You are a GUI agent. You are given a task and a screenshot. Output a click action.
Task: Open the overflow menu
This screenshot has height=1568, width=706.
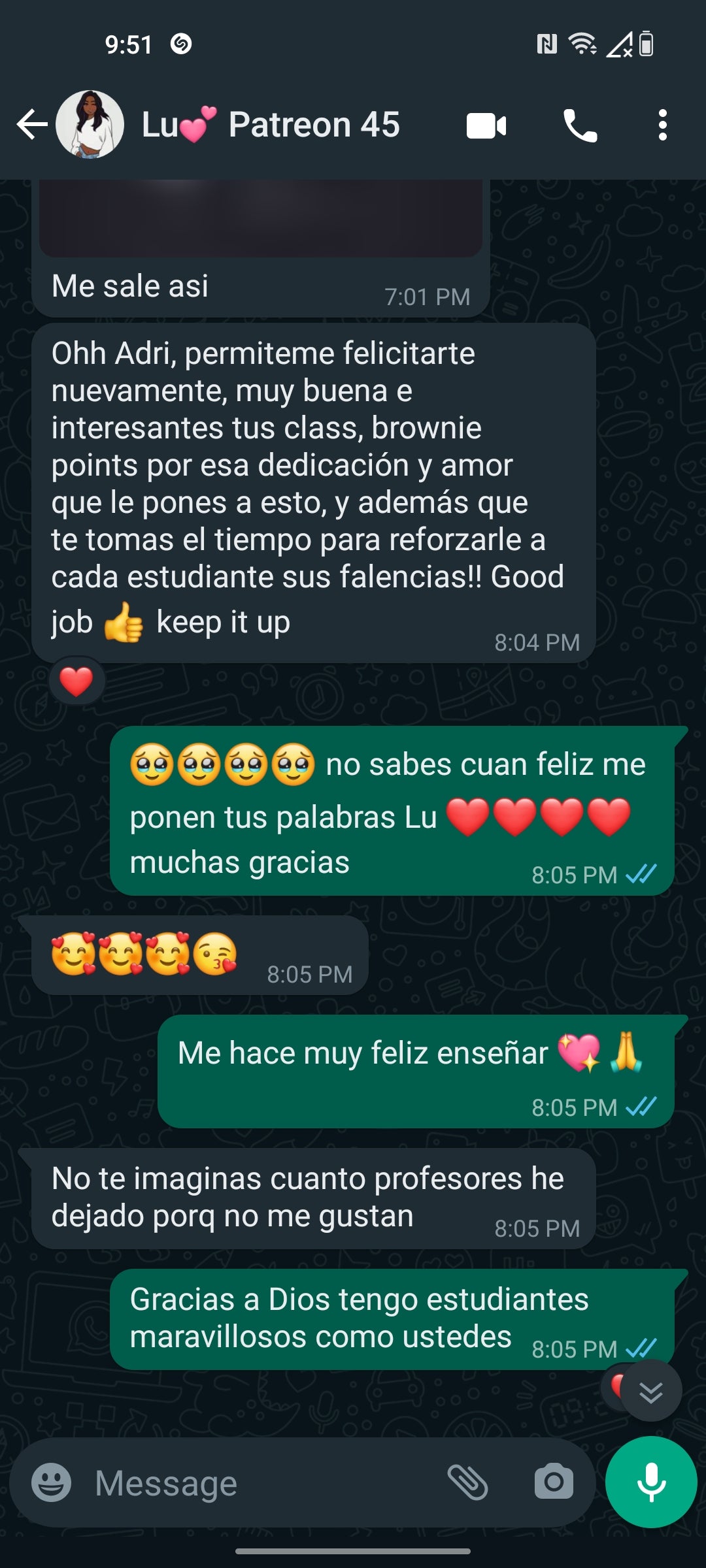click(x=663, y=125)
